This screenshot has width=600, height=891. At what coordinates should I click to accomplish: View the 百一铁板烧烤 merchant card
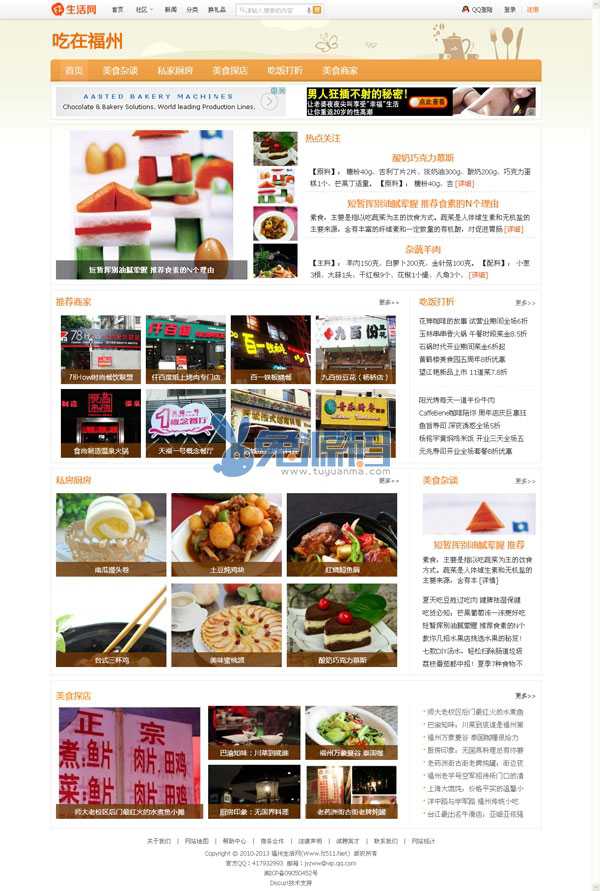pos(270,344)
